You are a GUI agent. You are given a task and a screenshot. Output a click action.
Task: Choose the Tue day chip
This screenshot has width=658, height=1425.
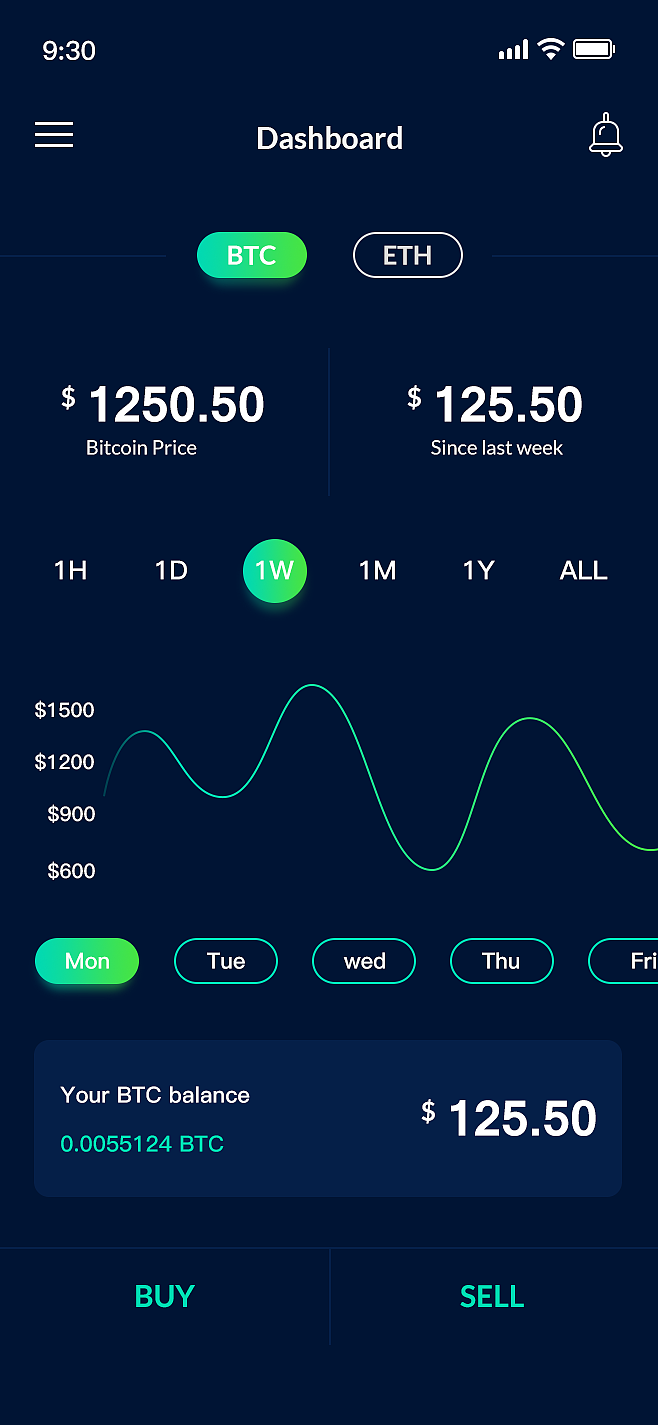(225, 961)
